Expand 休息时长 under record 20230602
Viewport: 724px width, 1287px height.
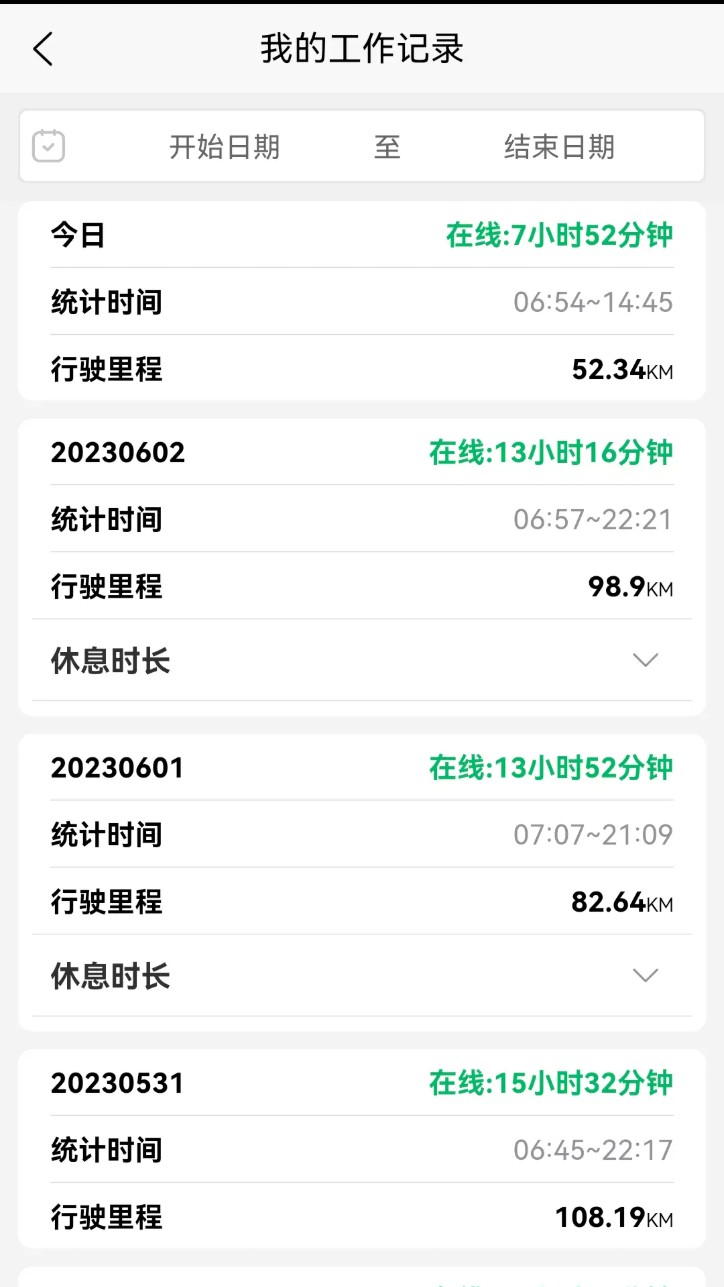tap(645, 660)
